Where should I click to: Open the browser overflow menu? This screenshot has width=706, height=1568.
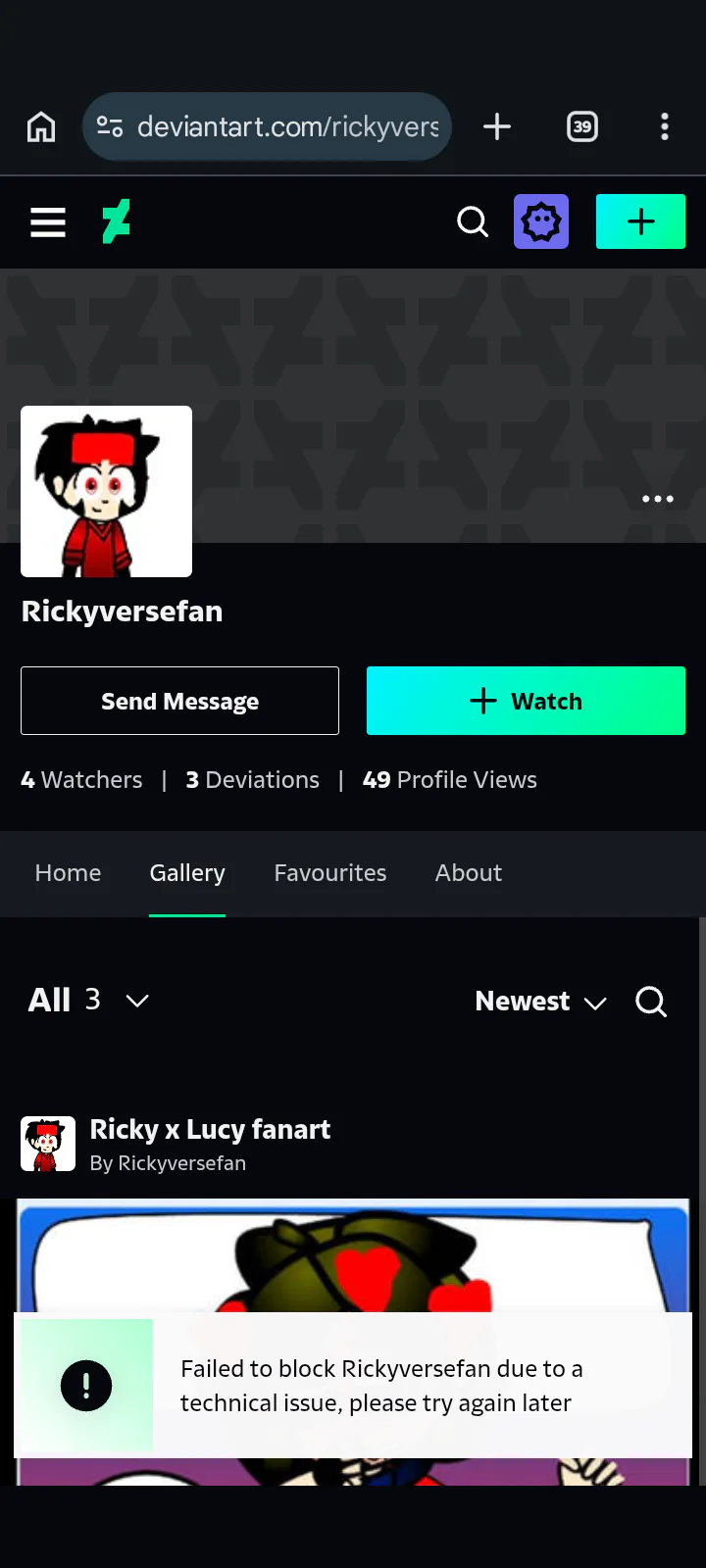click(x=665, y=126)
